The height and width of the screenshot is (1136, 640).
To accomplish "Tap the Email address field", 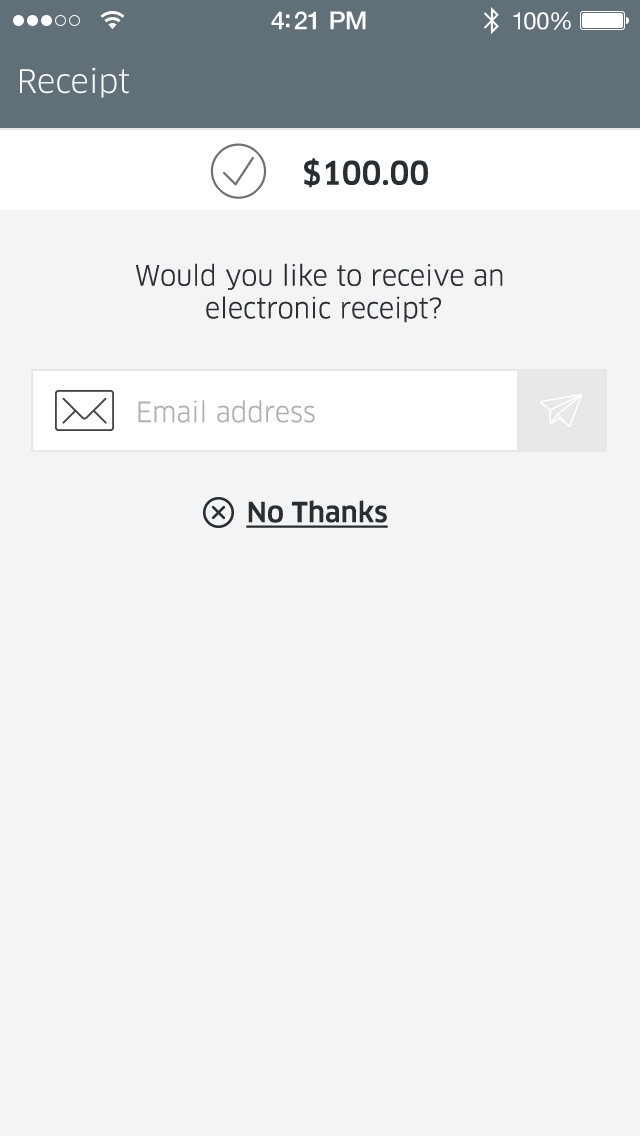I will (275, 411).
